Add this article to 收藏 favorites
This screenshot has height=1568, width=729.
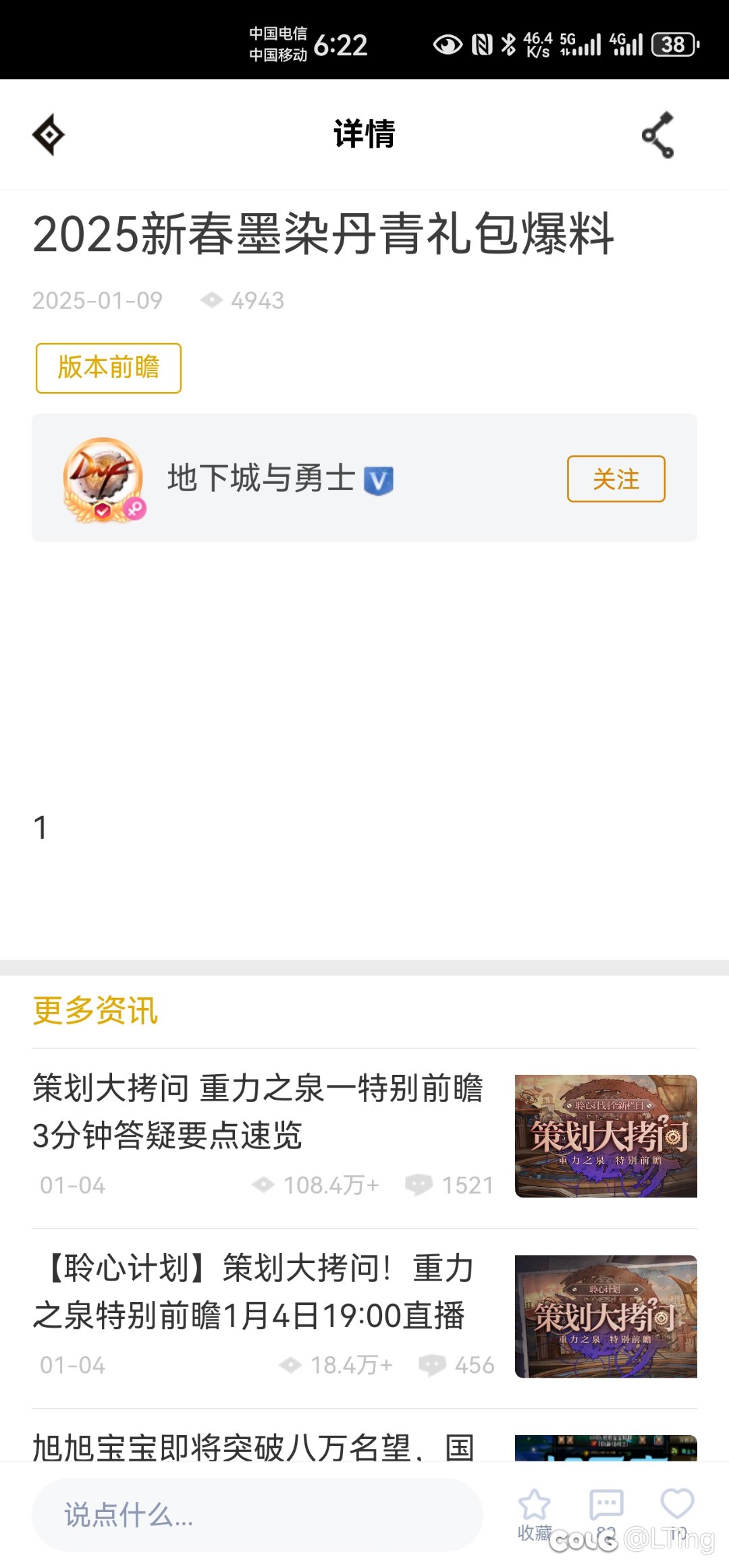(535, 1514)
